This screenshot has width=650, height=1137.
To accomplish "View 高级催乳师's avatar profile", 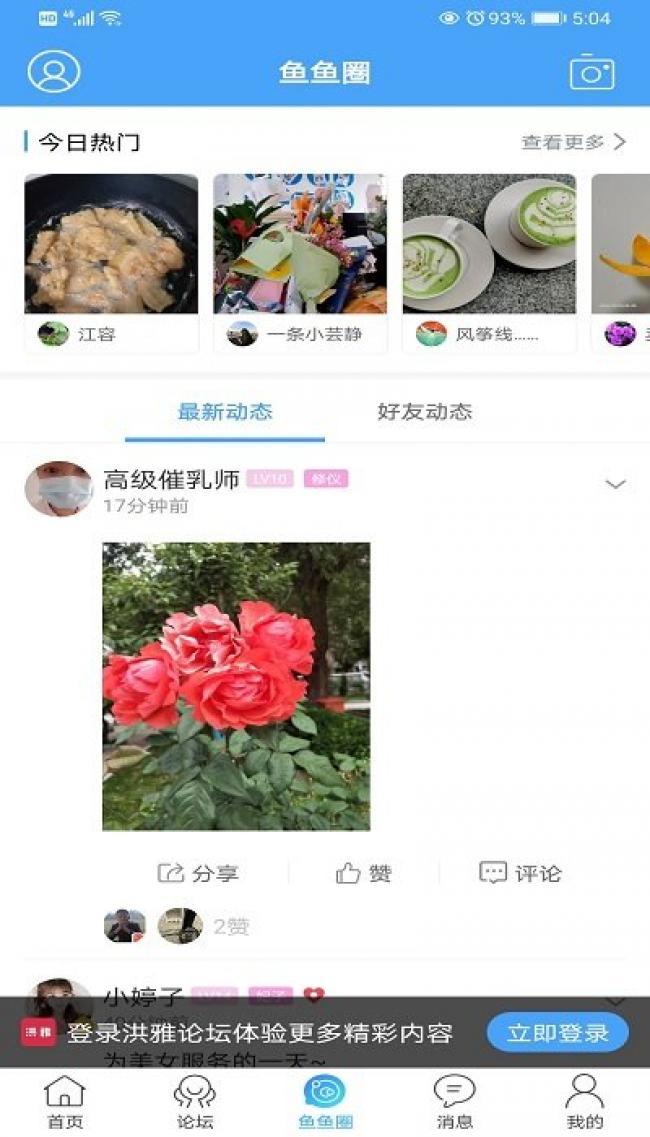I will coord(59,489).
